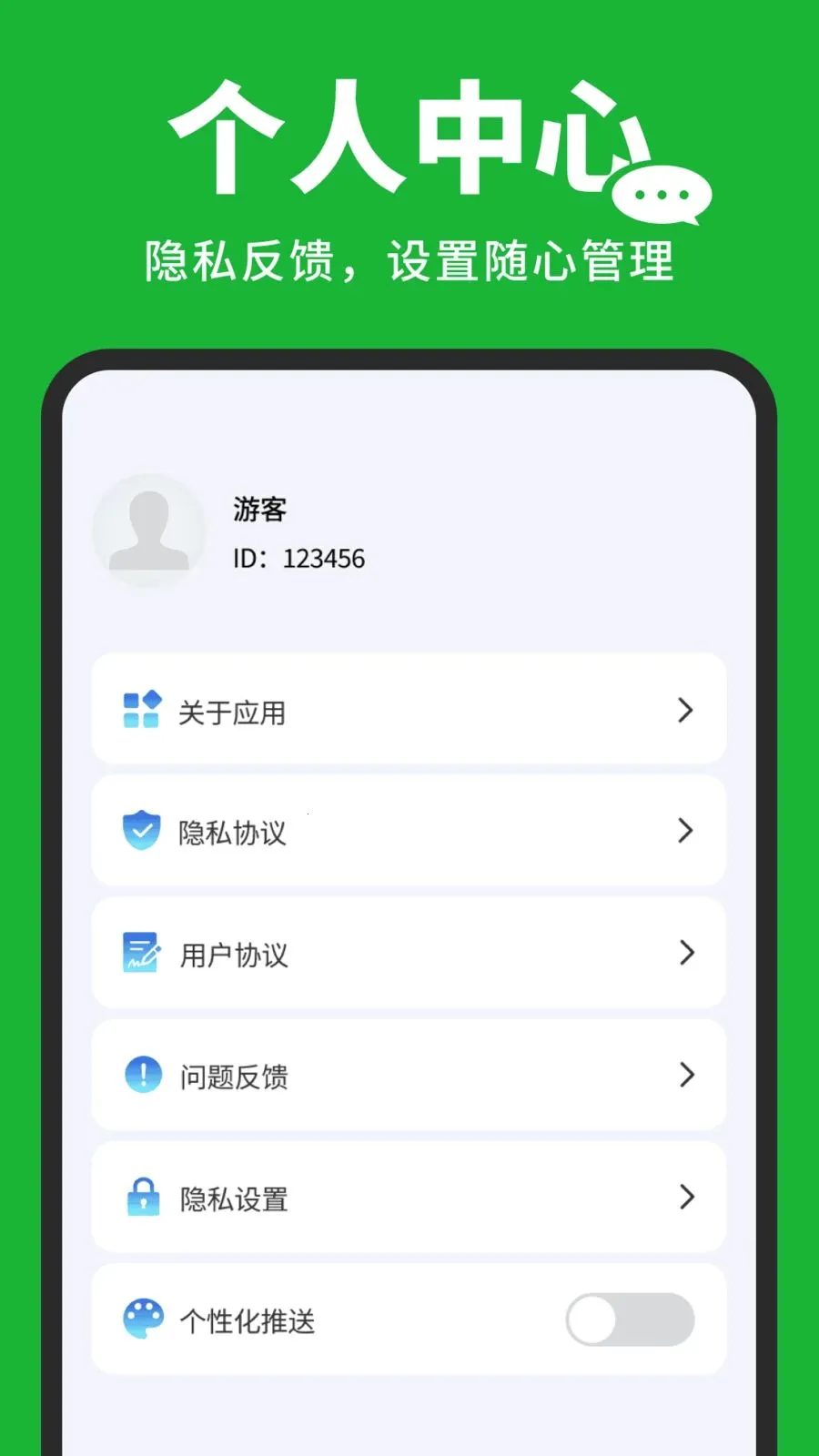Click the 关于应用 grid icon
The width and height of the screenshot is (819, 1456).
tap(140, 710)
